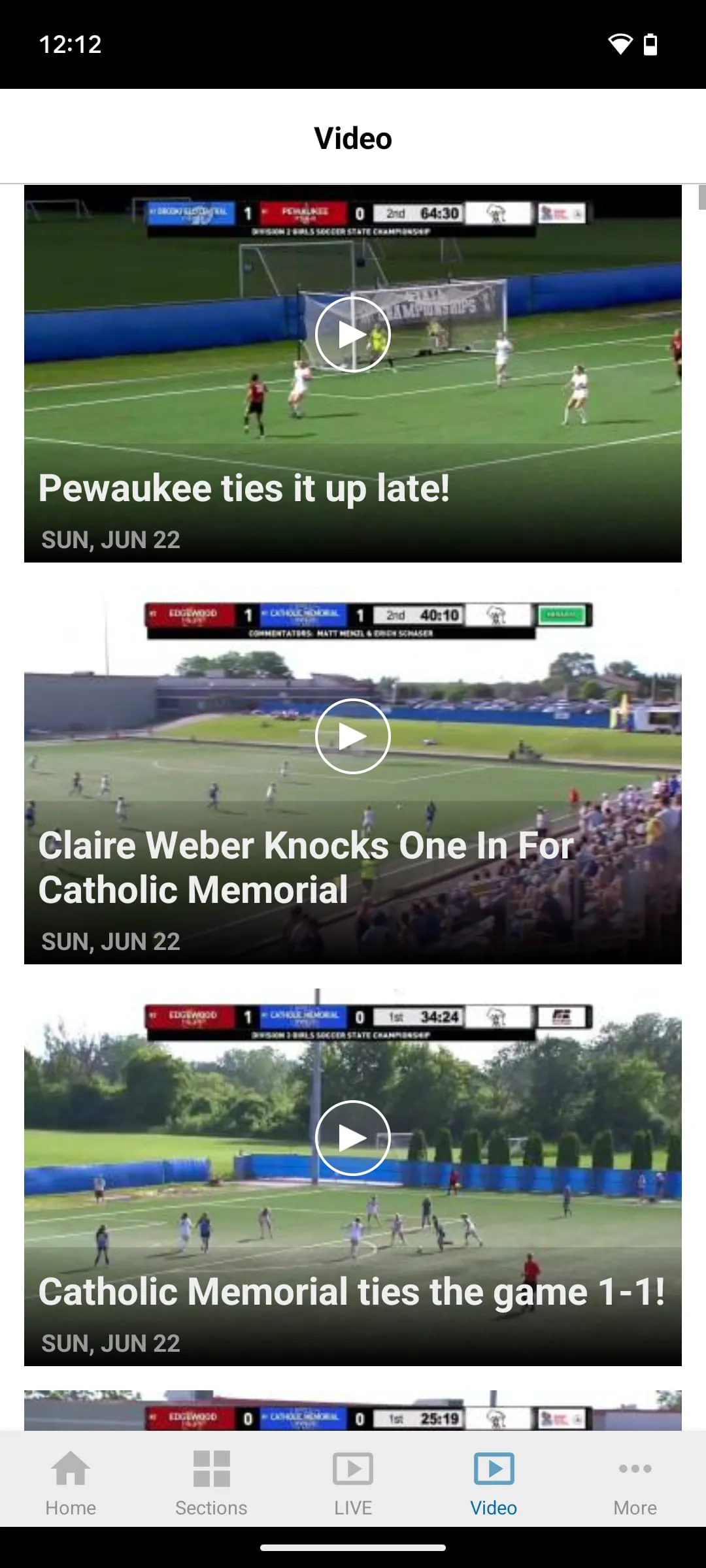Image resolution: width=706 pixels, height=1568 pixels.
Task: Play the Claire Weber highlight video
Action: point(352,736)
